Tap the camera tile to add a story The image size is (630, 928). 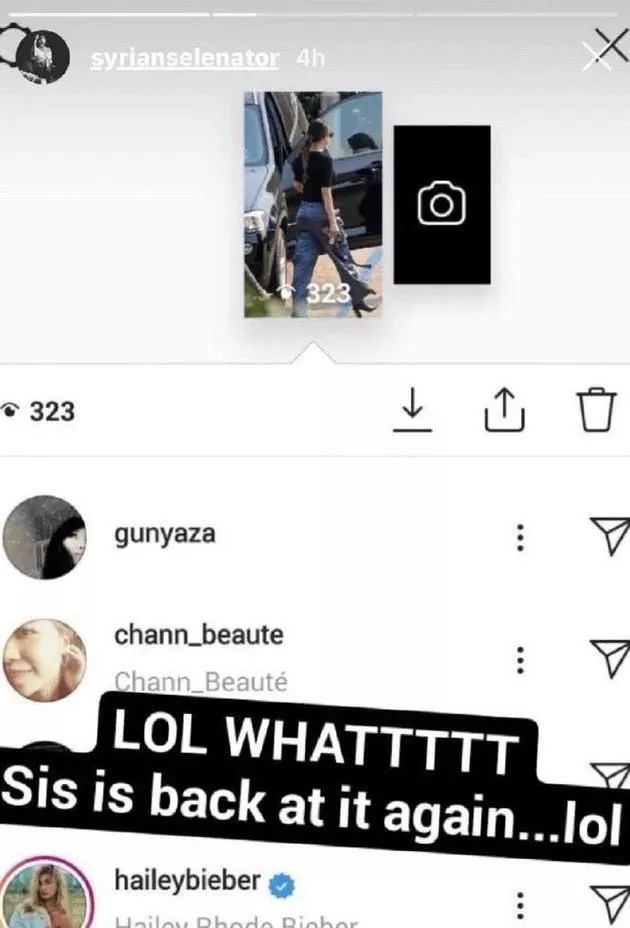(441, 204)
